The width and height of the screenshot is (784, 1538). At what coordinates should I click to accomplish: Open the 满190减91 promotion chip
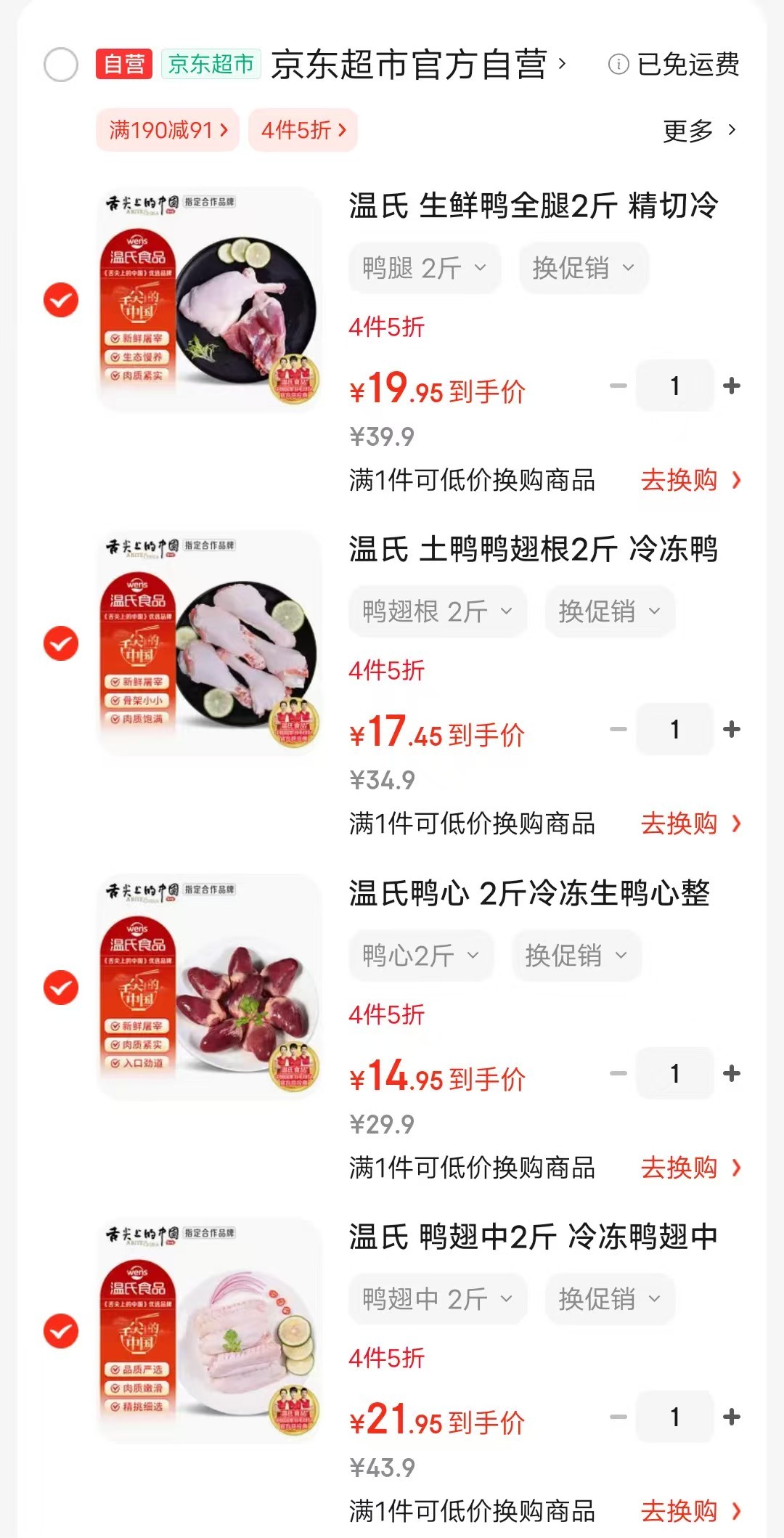[x=168, y=131]
